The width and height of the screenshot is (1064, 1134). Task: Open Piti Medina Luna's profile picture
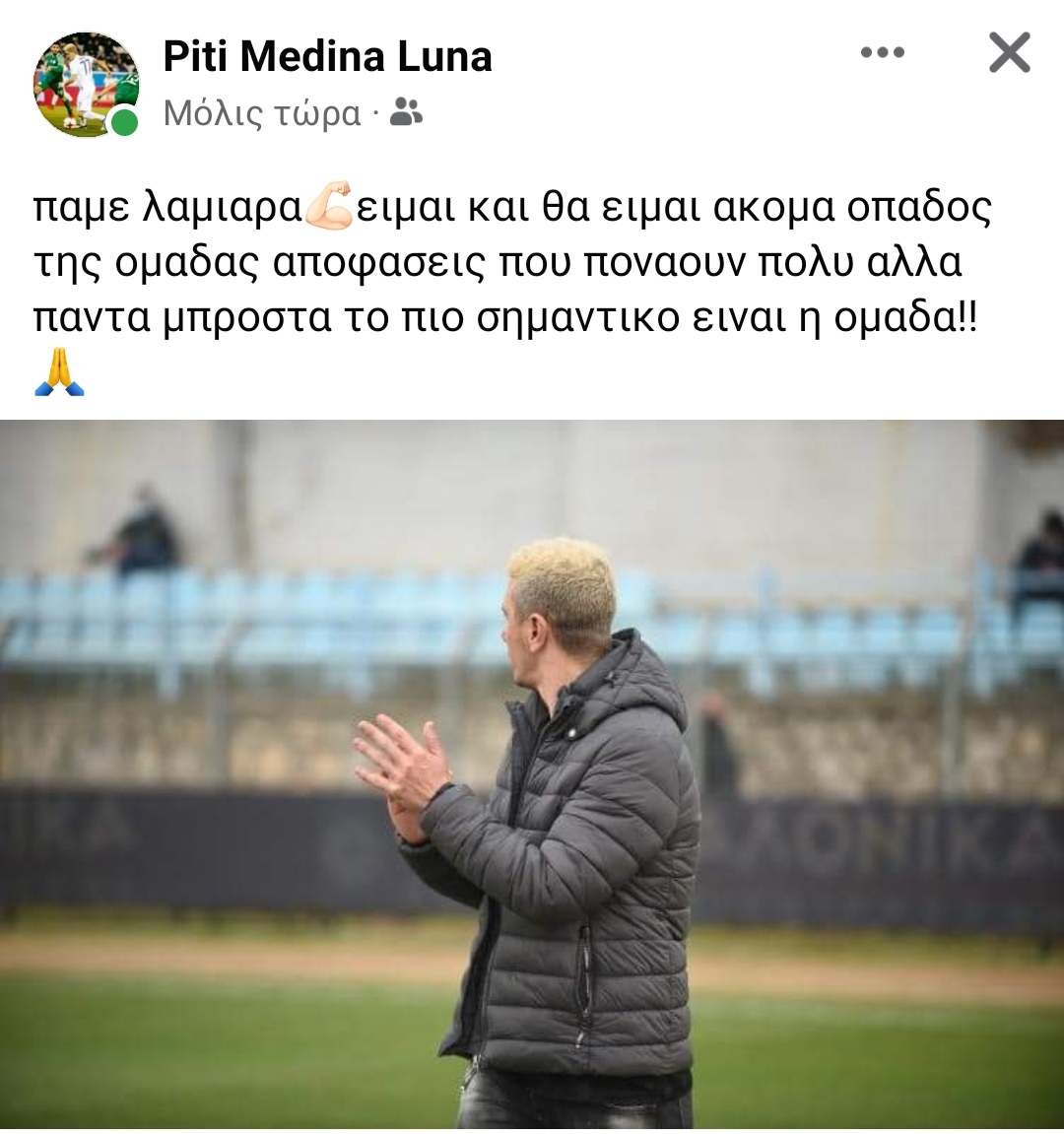tap(85, 84)
